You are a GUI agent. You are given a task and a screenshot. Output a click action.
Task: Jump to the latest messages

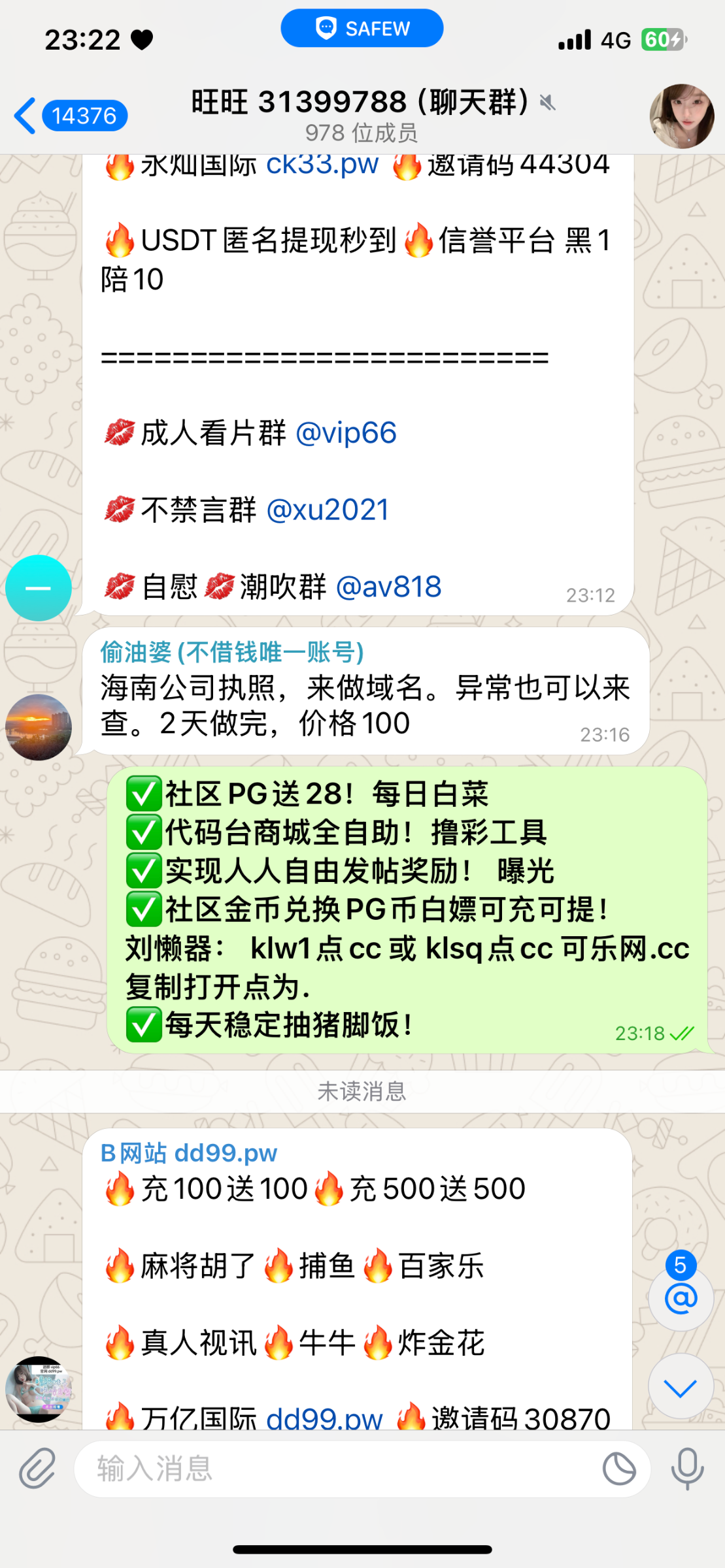tap(681, 1386)
